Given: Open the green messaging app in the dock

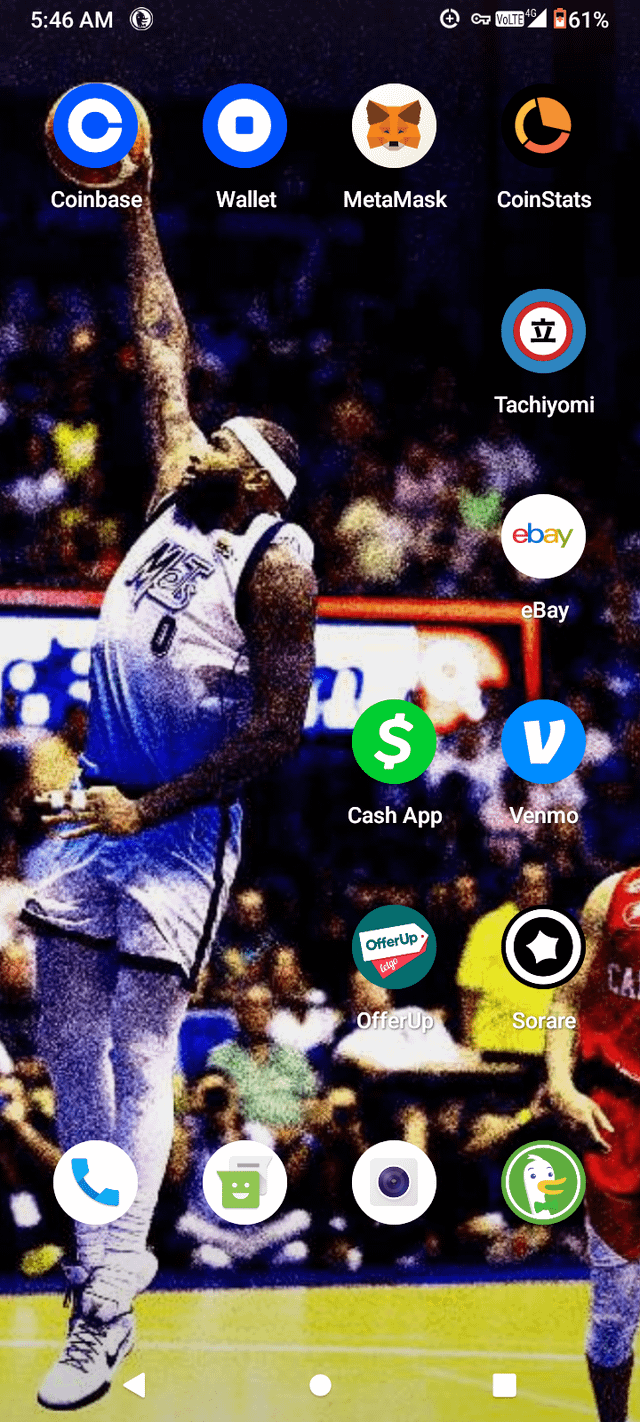Looking at the screenshot, I should (245, 1183).
